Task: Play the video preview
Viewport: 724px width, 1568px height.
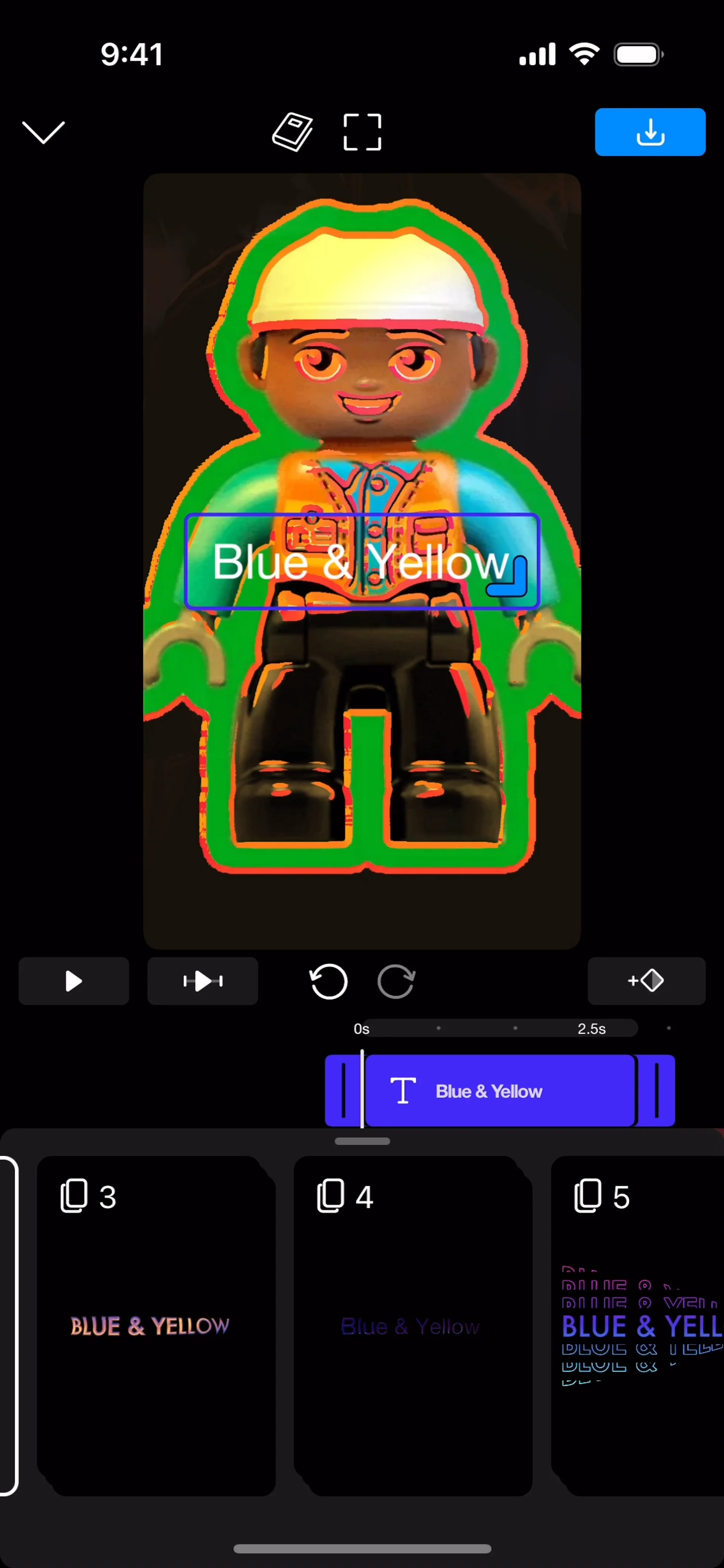Action: [x=74, y=981]
